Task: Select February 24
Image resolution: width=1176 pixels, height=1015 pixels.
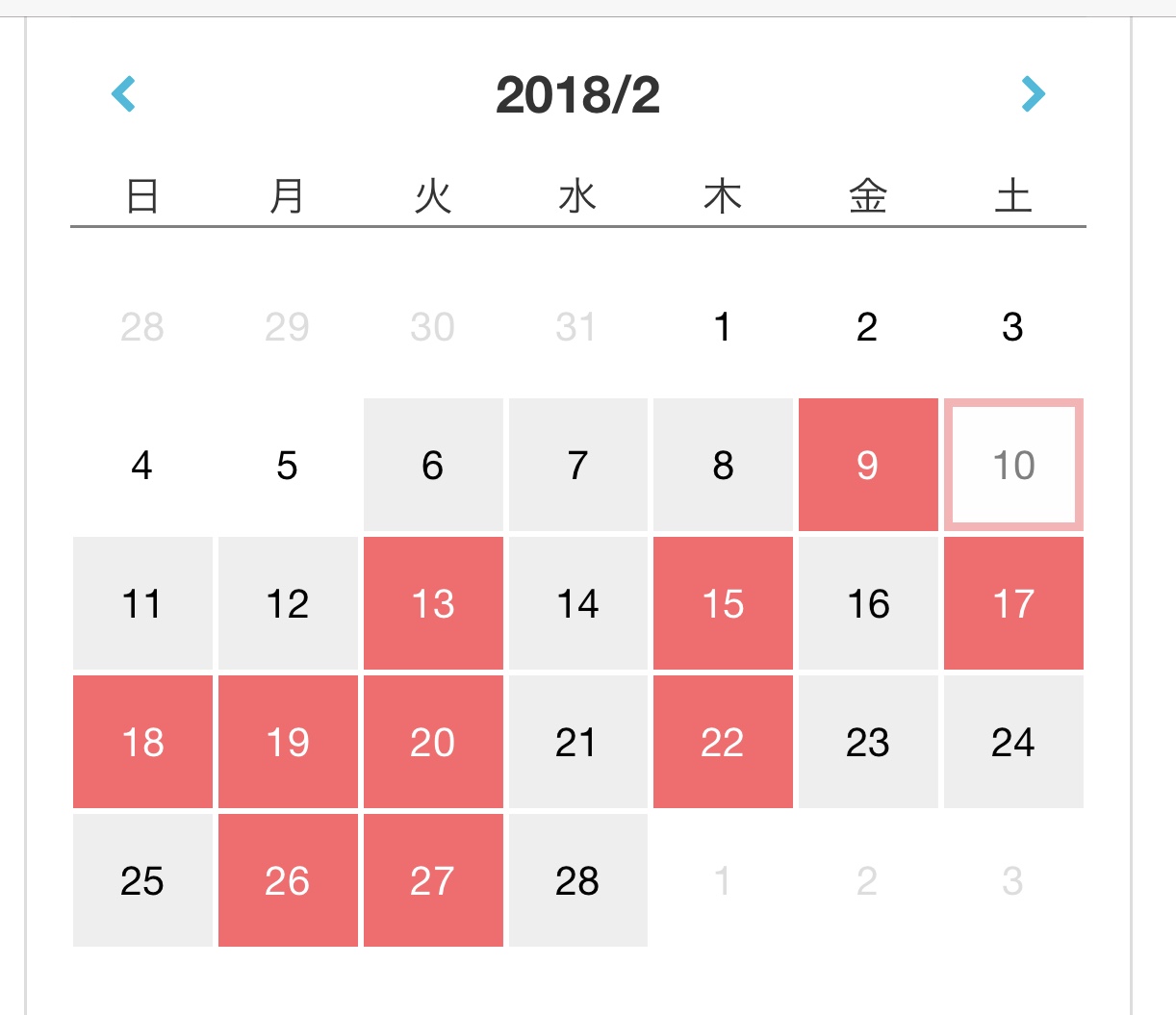Action: [x=1013, y=742]
